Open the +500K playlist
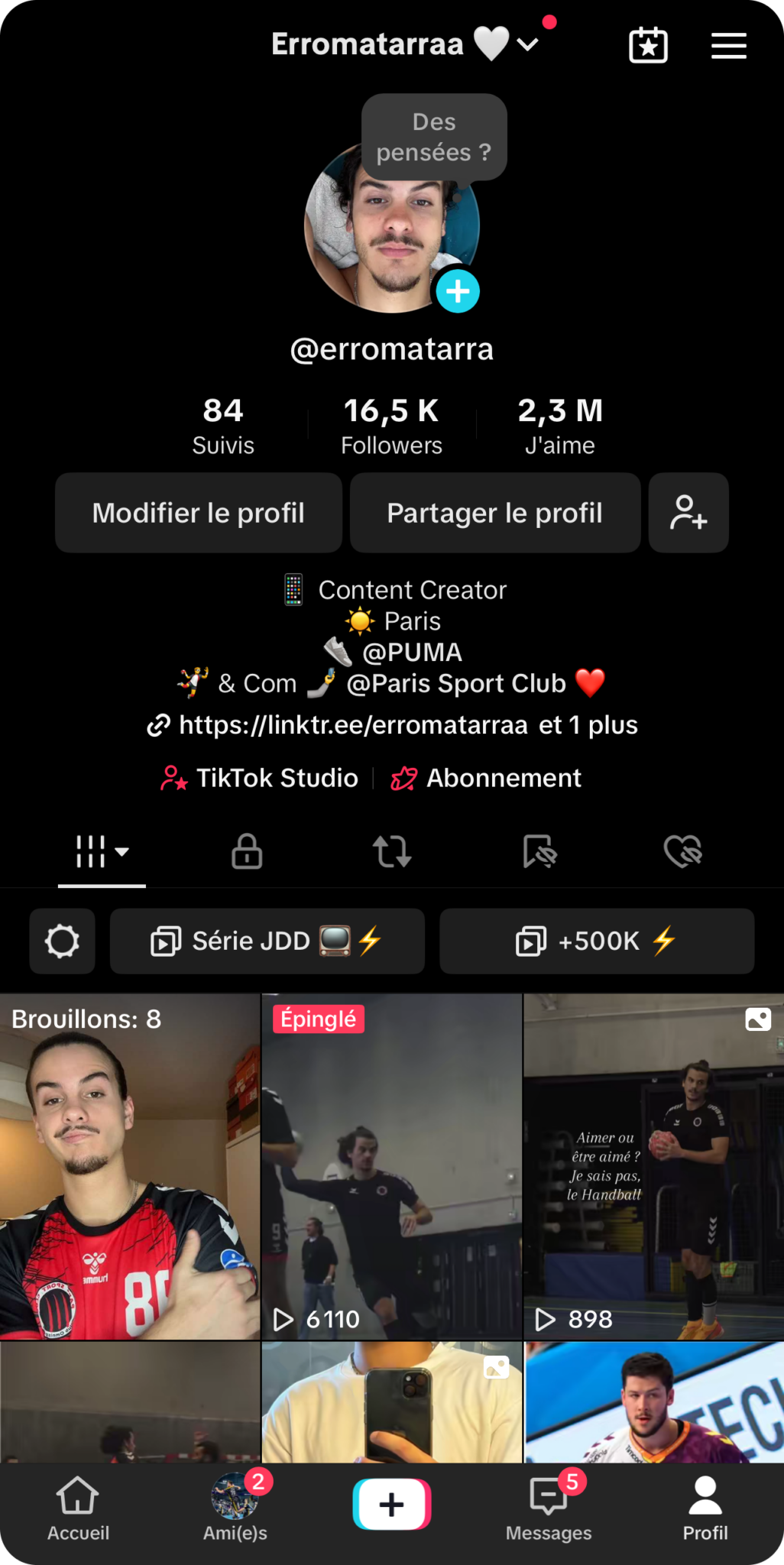The width and height of the screenshot is (784, 1565). (597, 941)
